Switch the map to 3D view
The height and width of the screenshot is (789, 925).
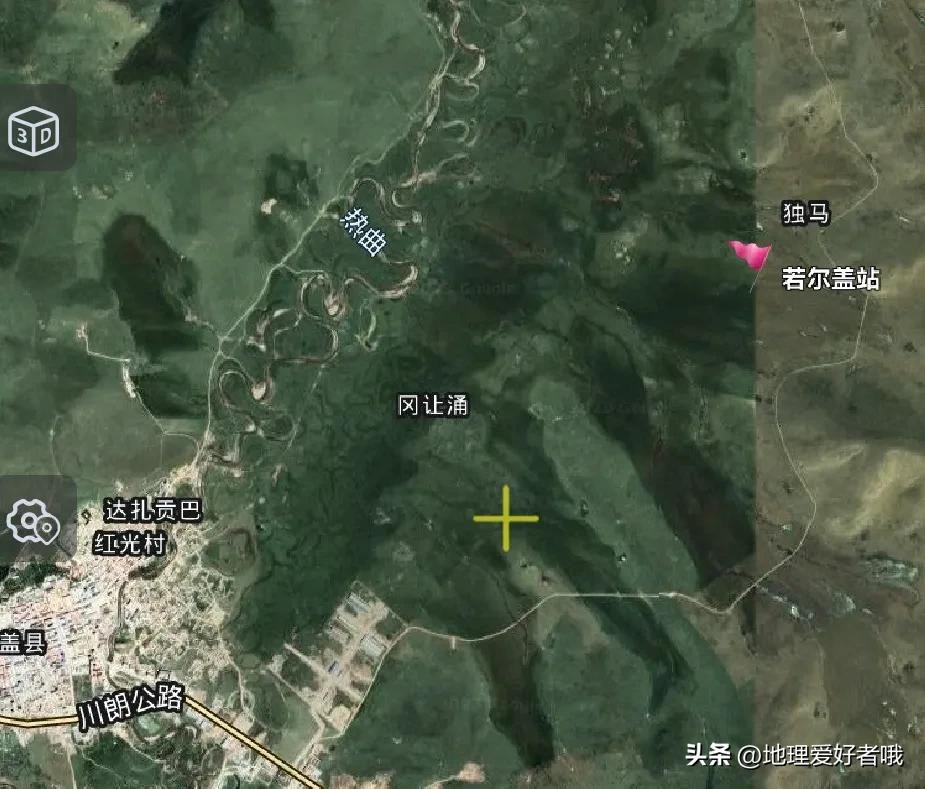coord(34,131)
